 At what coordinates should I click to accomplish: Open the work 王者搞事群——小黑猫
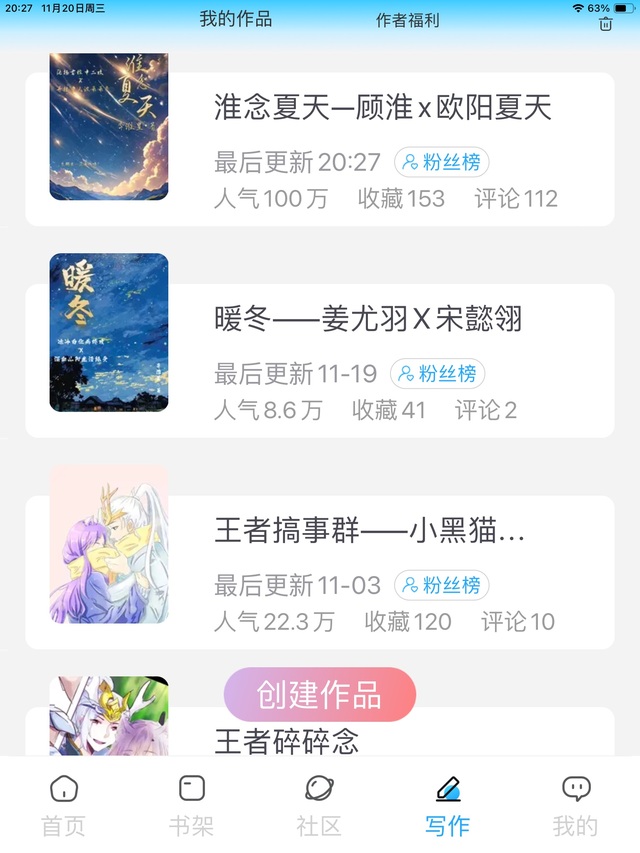369,531
